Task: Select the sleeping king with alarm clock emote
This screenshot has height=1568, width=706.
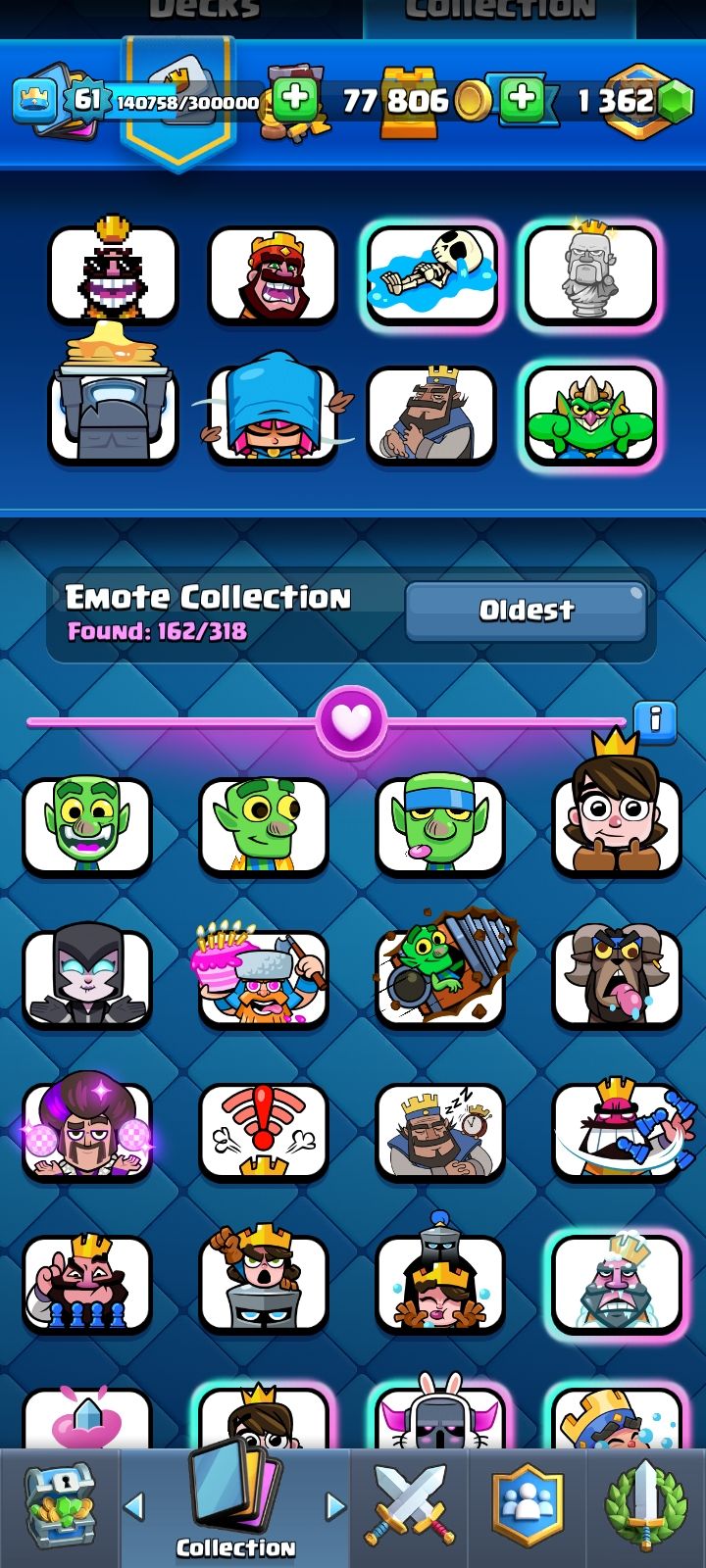Action: click(x=439, y=1131)
